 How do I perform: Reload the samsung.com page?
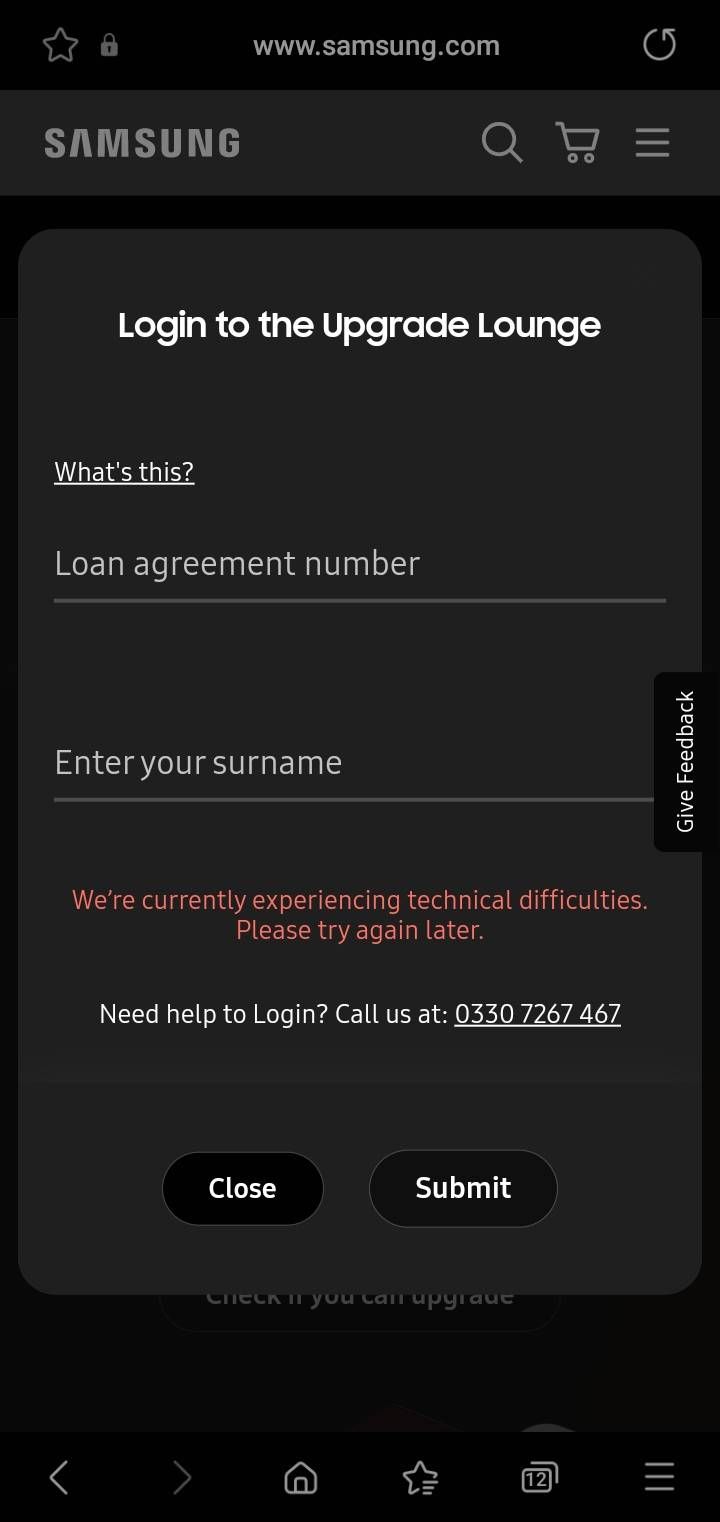click(x=658, y=44)
